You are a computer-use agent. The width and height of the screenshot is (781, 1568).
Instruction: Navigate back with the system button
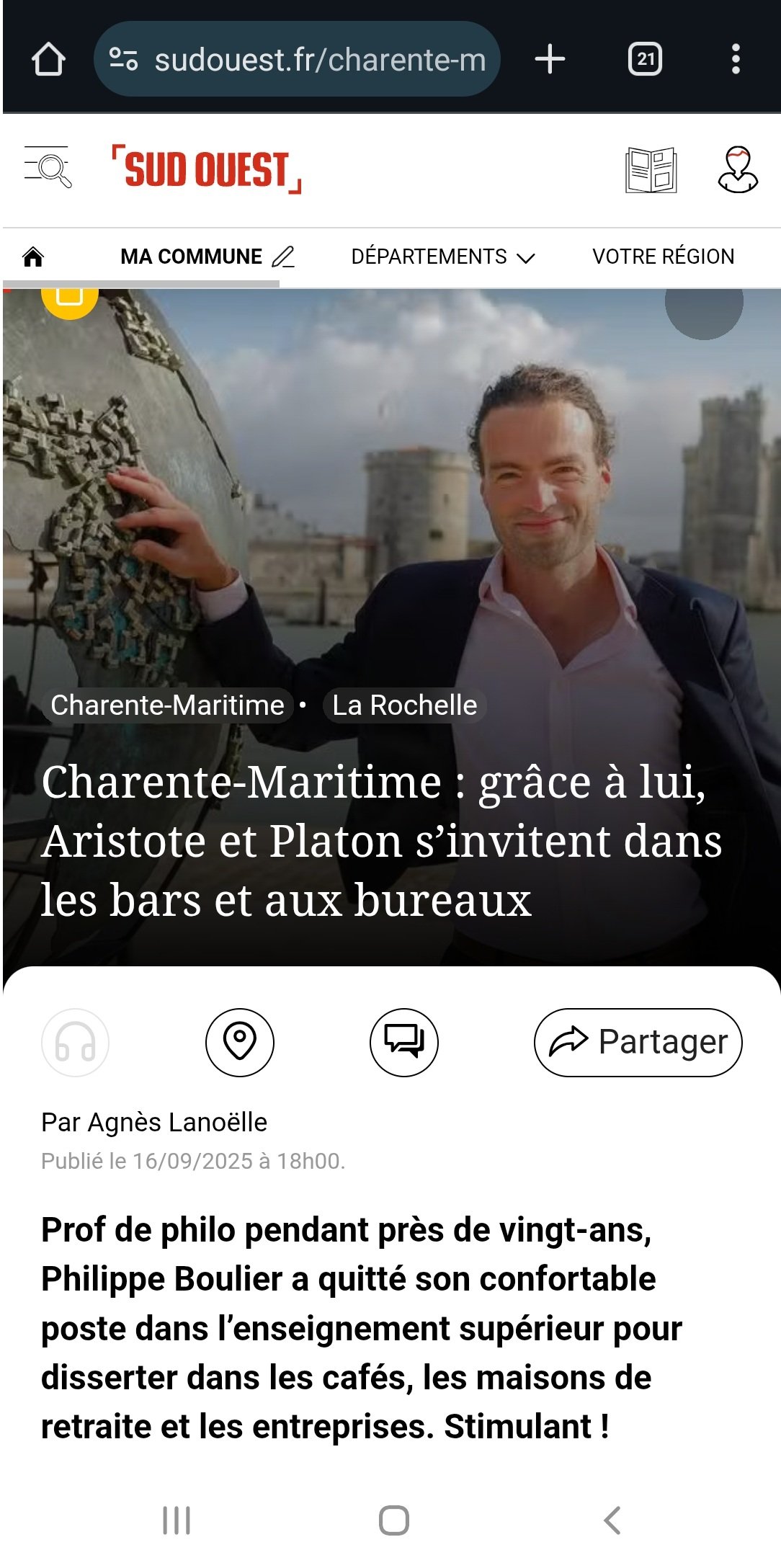click(x=612, y=1520)
